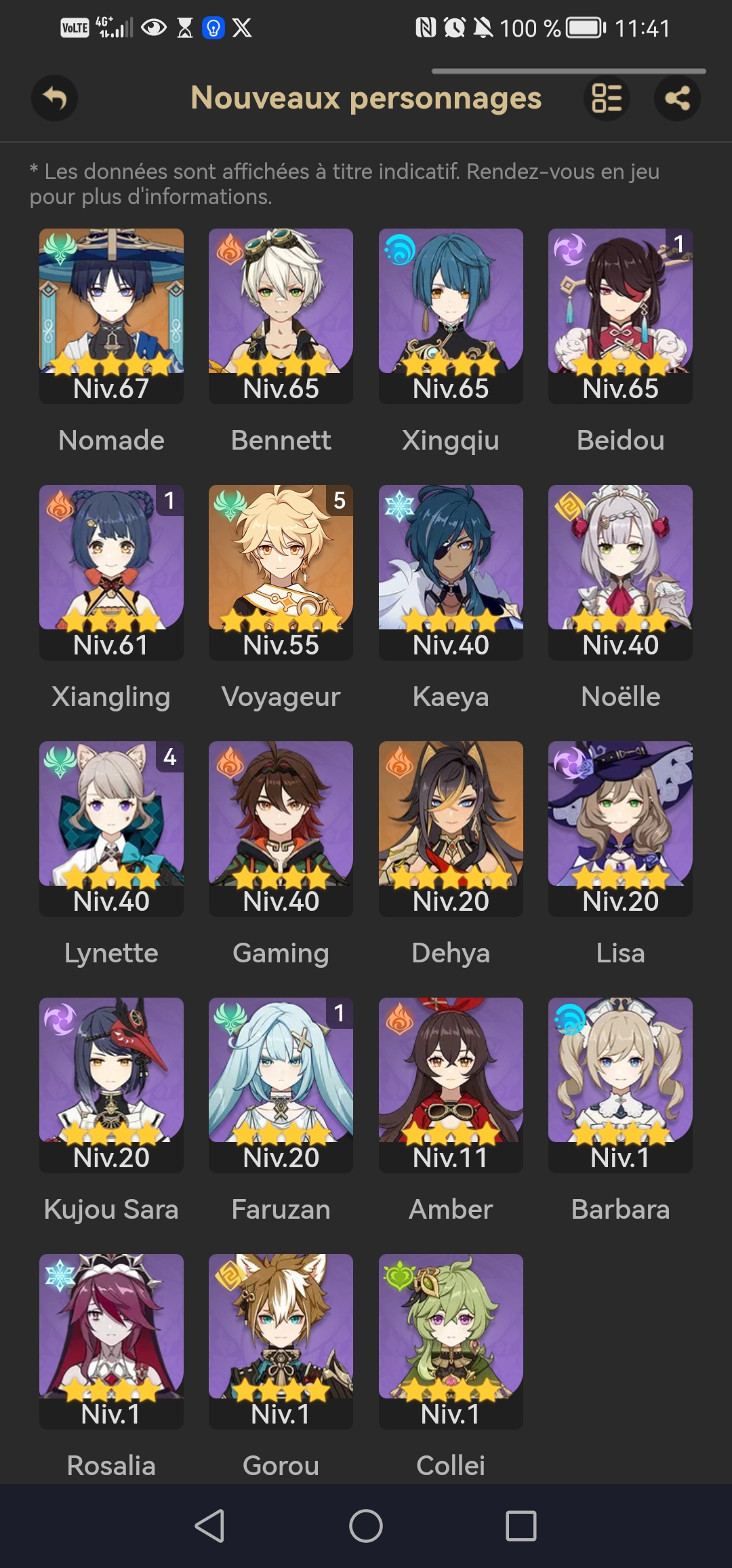Tap the back arrow at top left
Screen dimensions: 732x1568
[54, 98]
